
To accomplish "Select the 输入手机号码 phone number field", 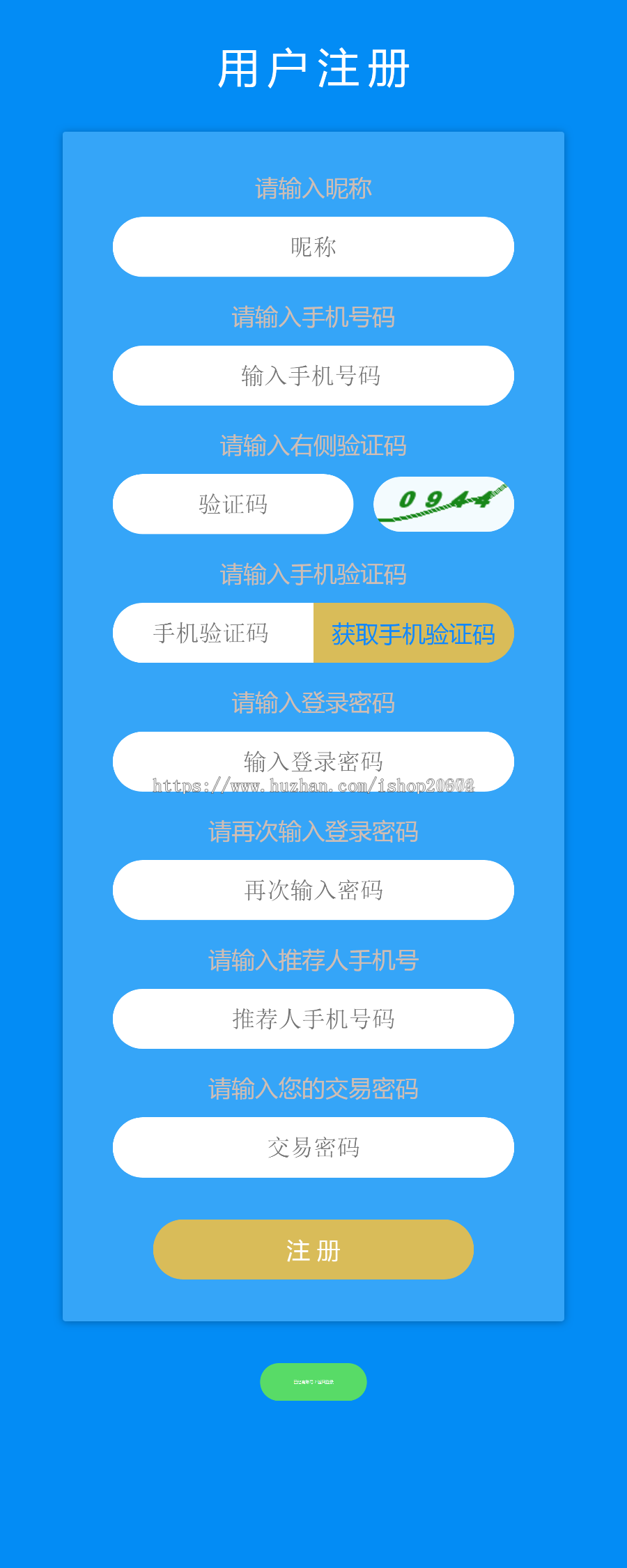I will pos(313,376).
